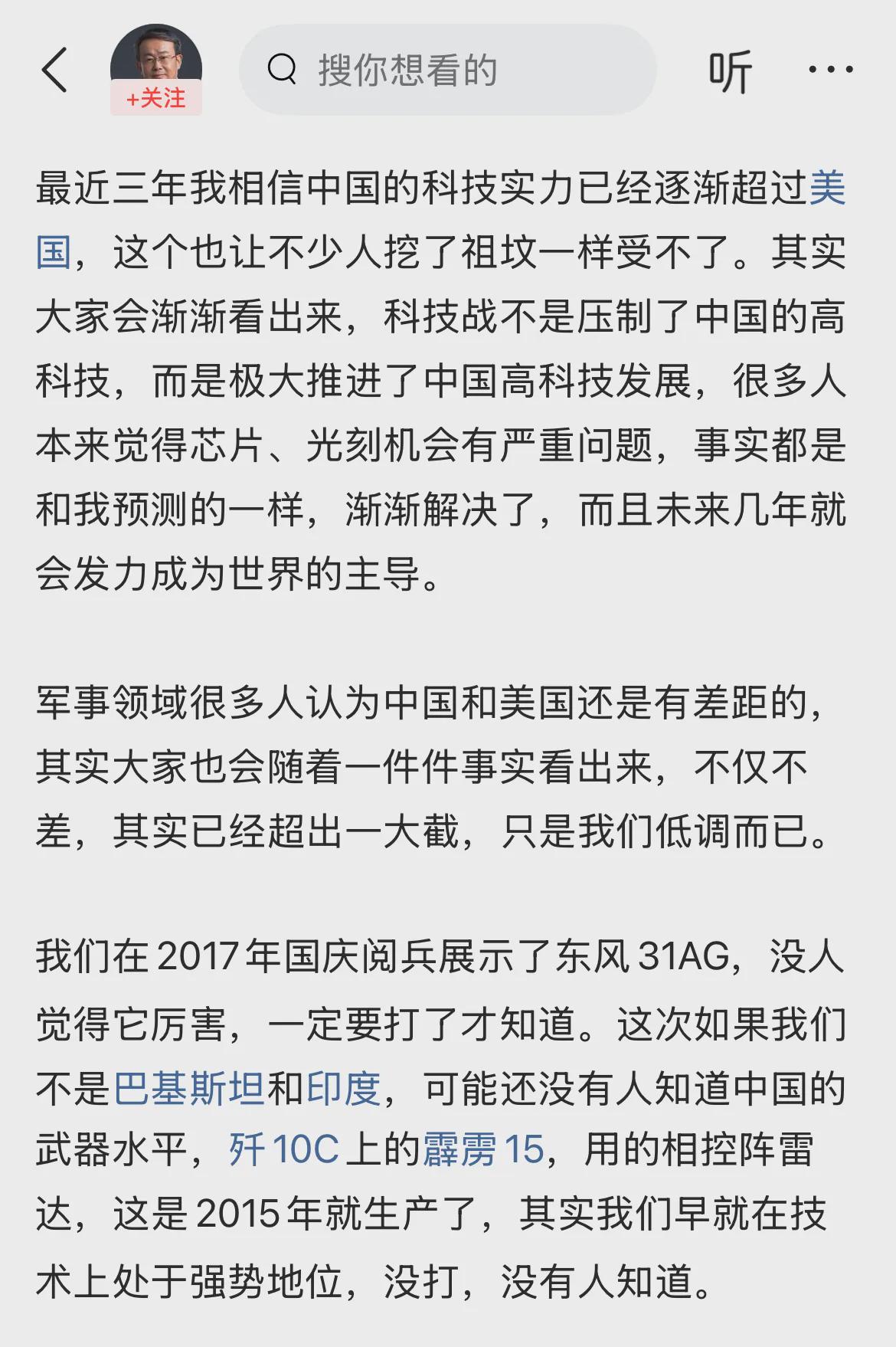Listen to the article with 听
The width and height of the screenshot is (896, 1347).
point(729,70)
